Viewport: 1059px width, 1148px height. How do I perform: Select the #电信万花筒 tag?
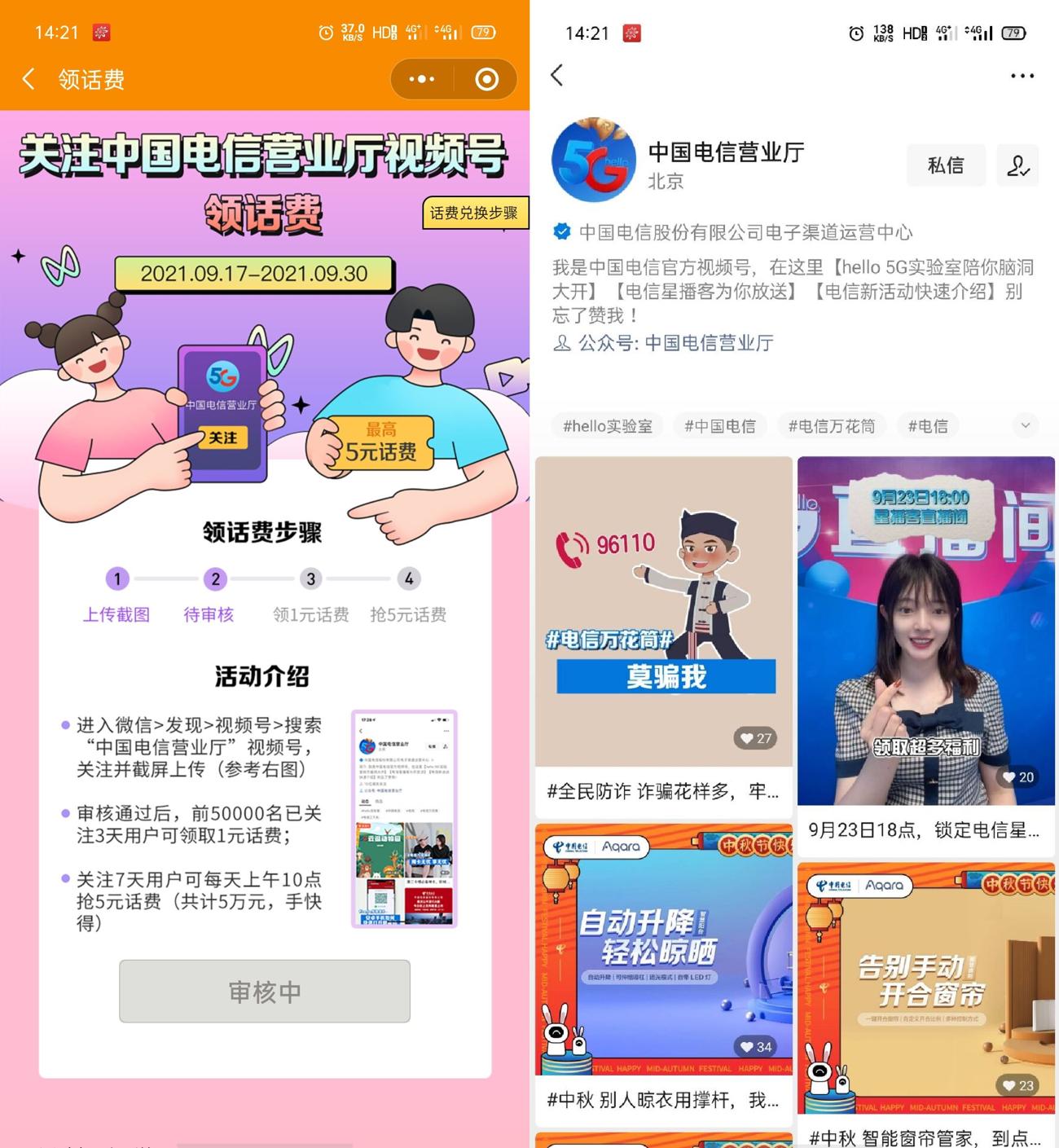click(831, 426)
